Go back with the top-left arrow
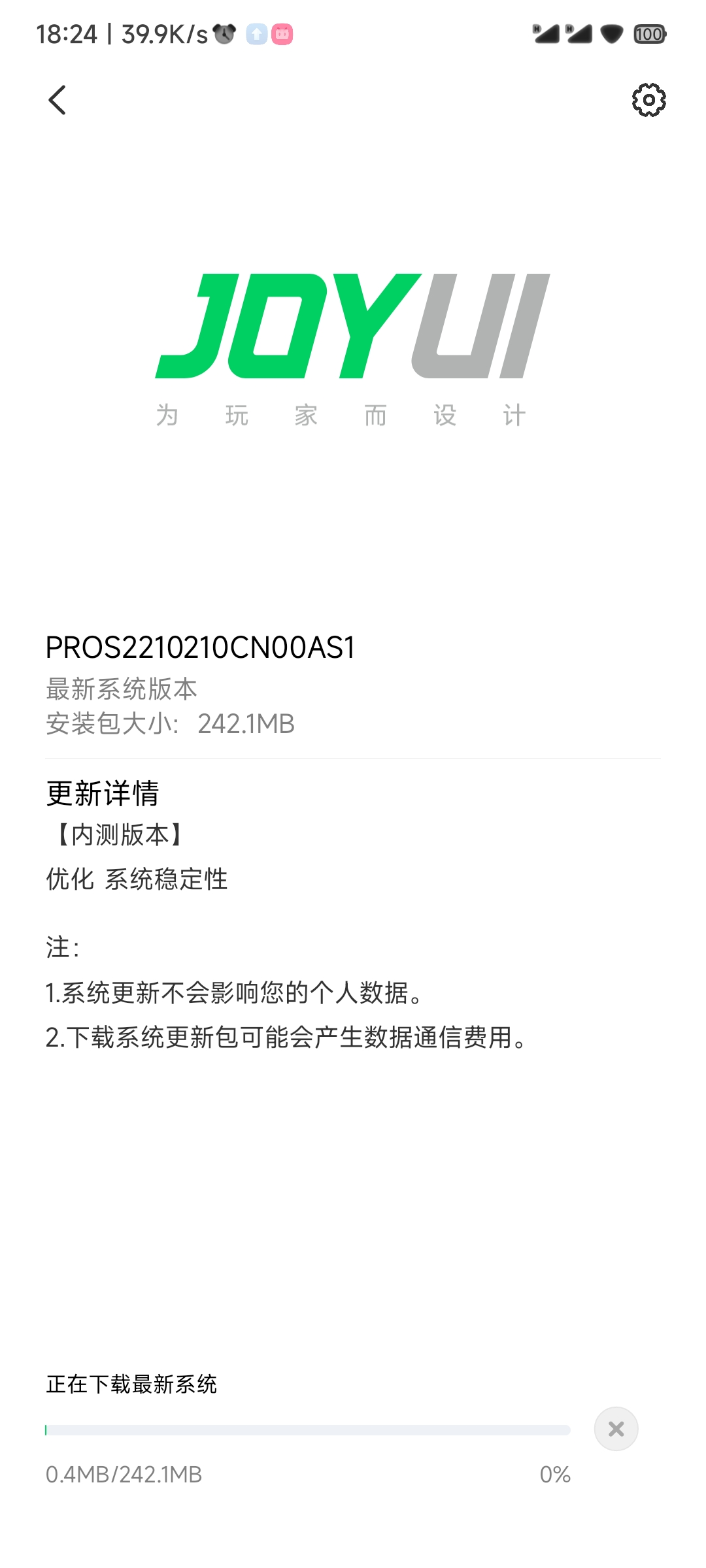This screenshot has height=1568, width=706. pos(58,100)
